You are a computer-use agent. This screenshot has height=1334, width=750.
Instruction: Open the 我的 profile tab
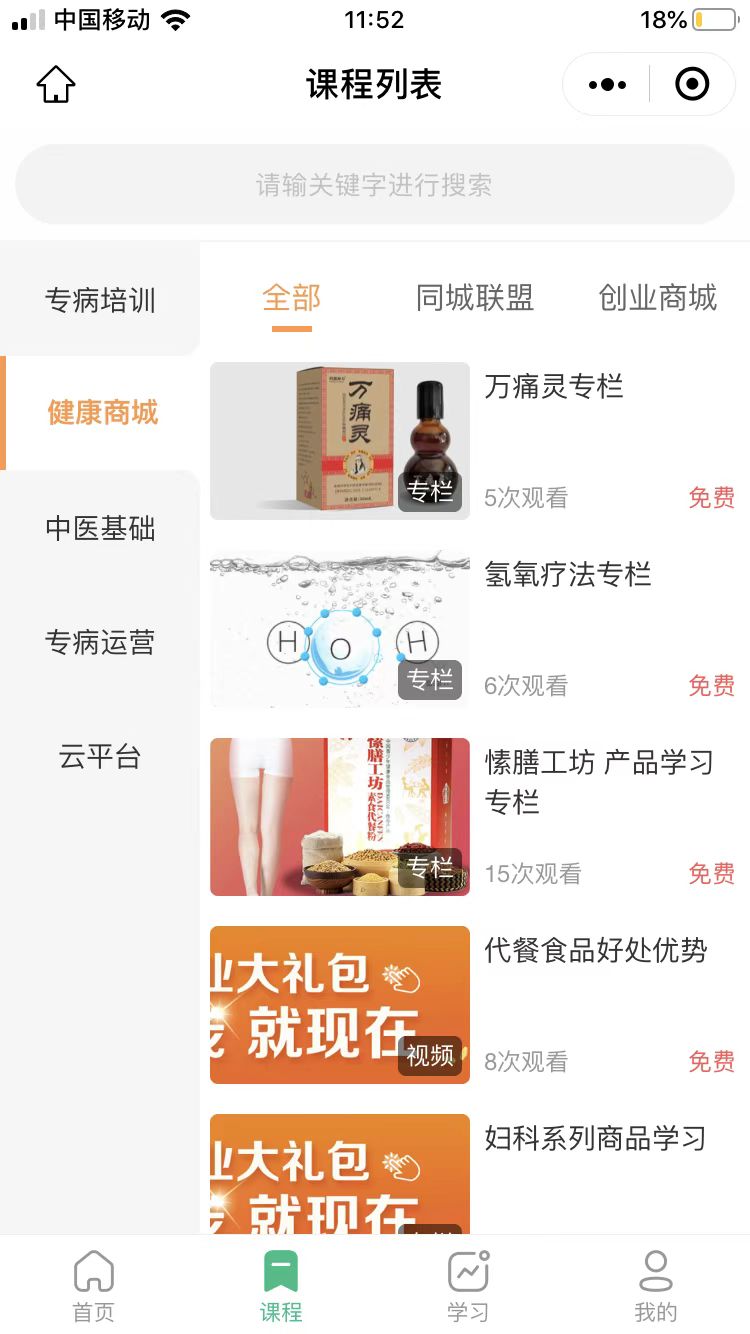point(655,1286)
